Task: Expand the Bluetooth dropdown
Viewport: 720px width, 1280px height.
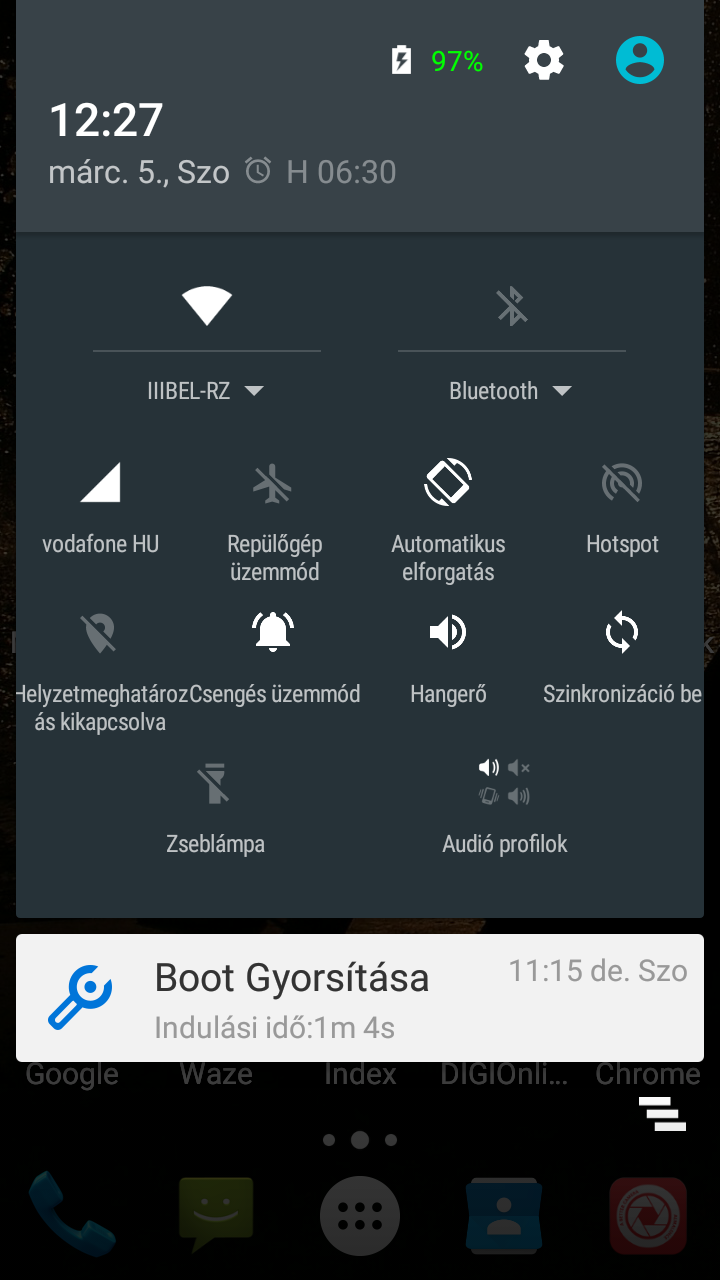Action: tap(511, 391)
